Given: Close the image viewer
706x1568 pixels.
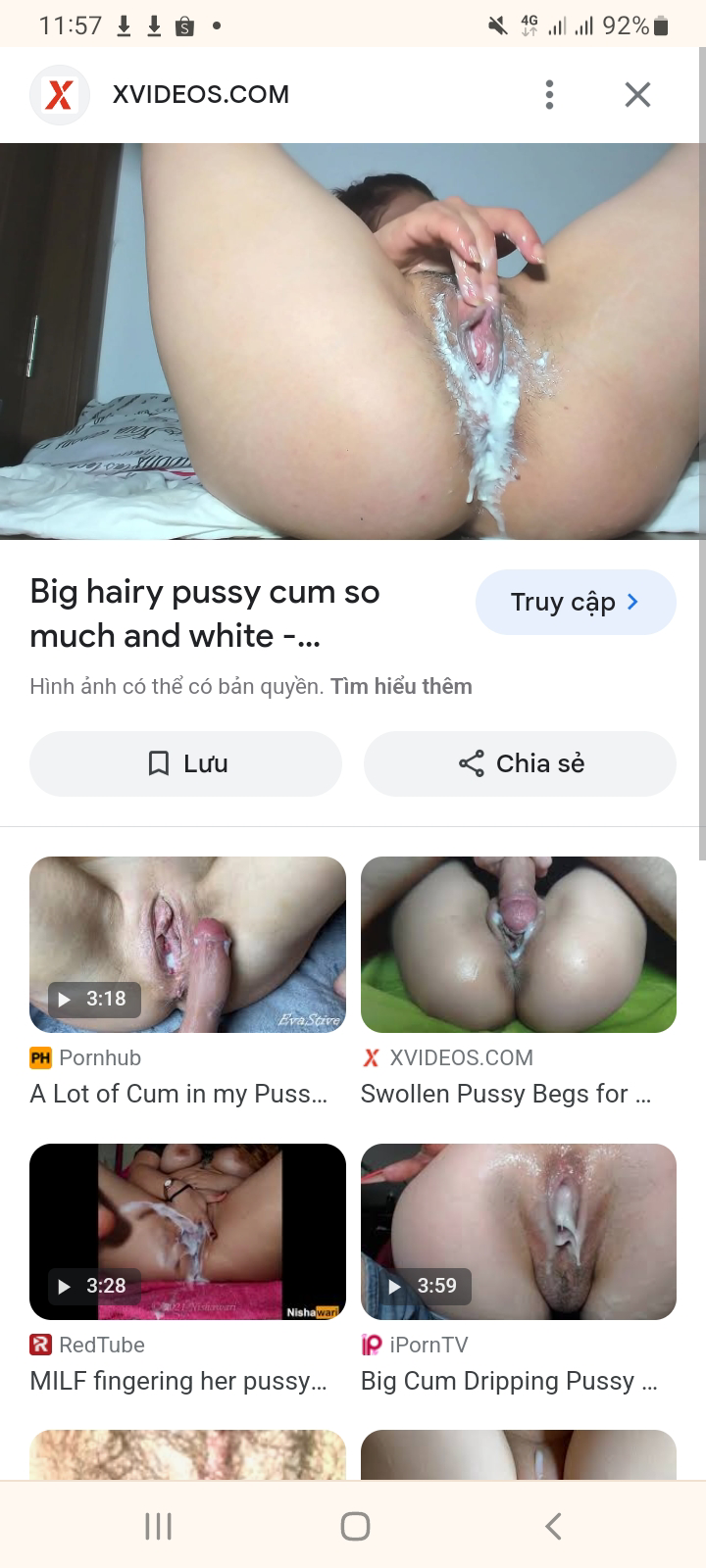Looking at the screenshot, I should click(637, 95).
